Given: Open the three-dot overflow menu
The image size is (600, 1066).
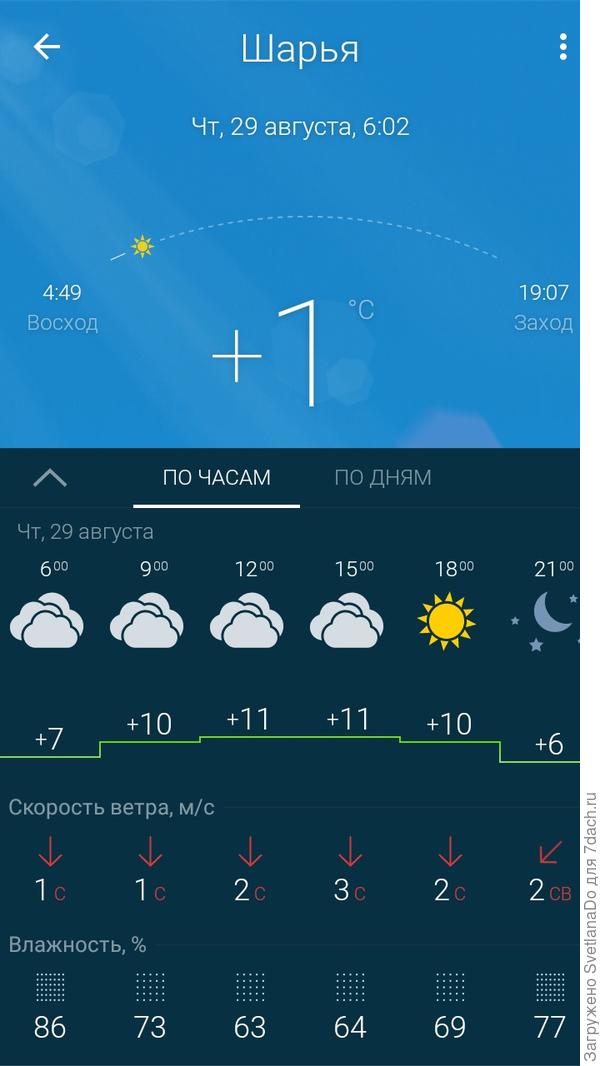Looking at the screenshot, I should point(563,47).
